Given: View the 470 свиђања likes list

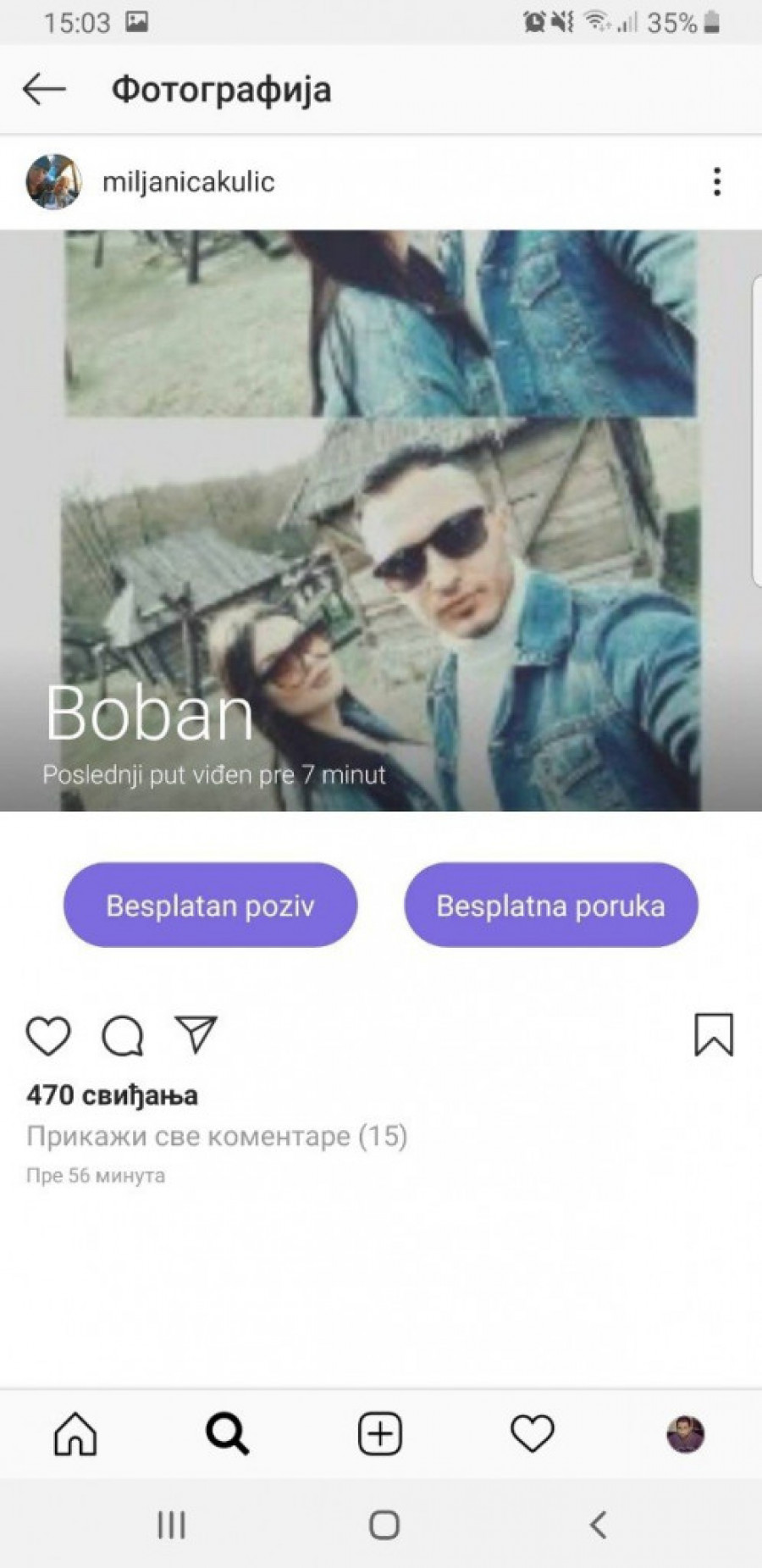Looking at the screenshot, I should click(112, 1095).
